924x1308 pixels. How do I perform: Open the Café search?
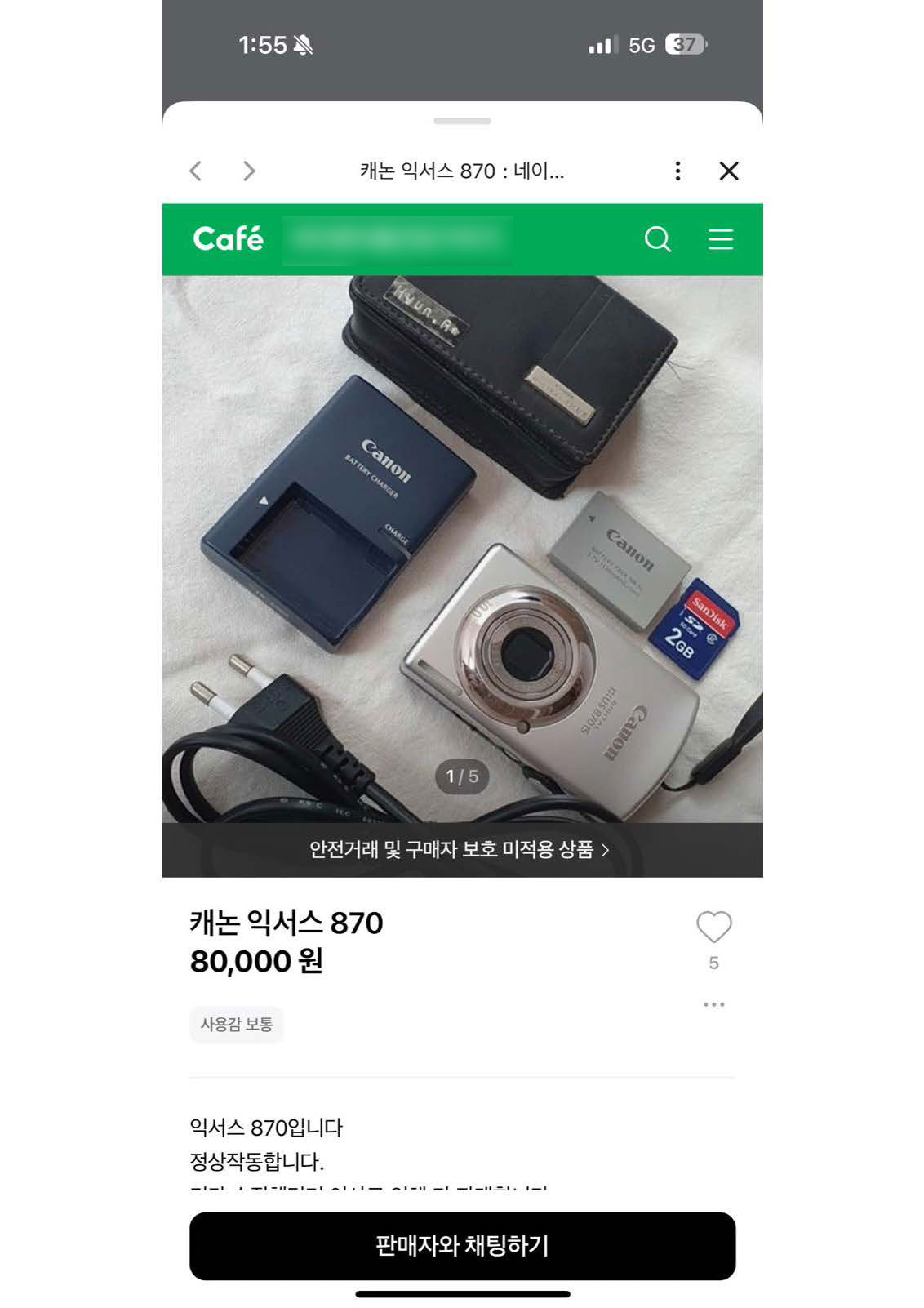point(658,239)
